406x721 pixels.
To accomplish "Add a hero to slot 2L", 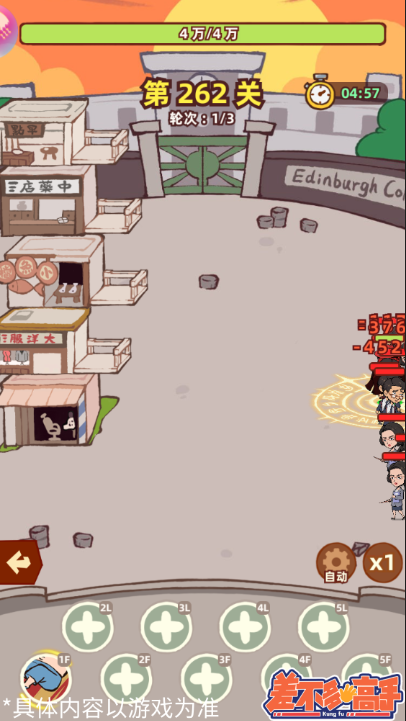I will (x=88, y=627).
